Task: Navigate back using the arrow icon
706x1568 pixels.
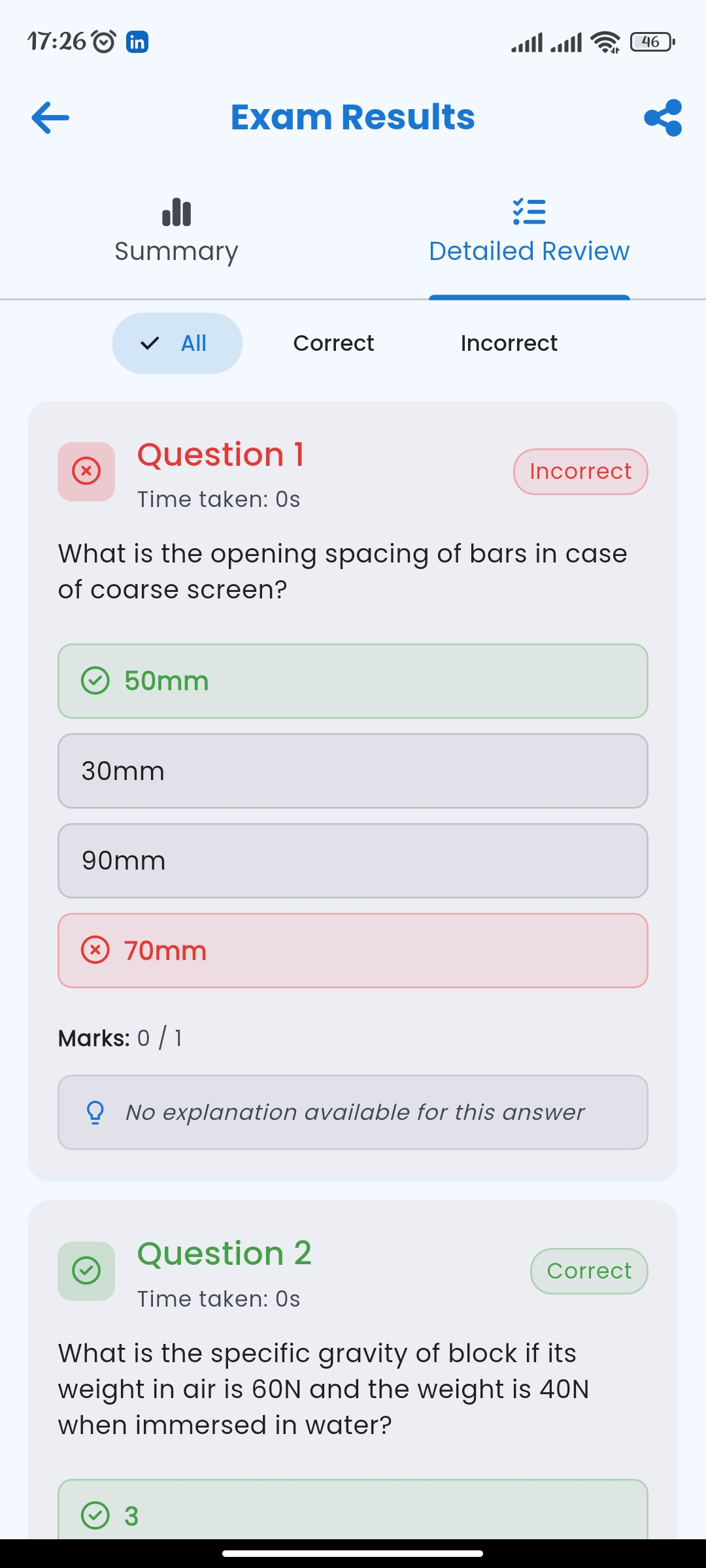Action: [50, 118]
